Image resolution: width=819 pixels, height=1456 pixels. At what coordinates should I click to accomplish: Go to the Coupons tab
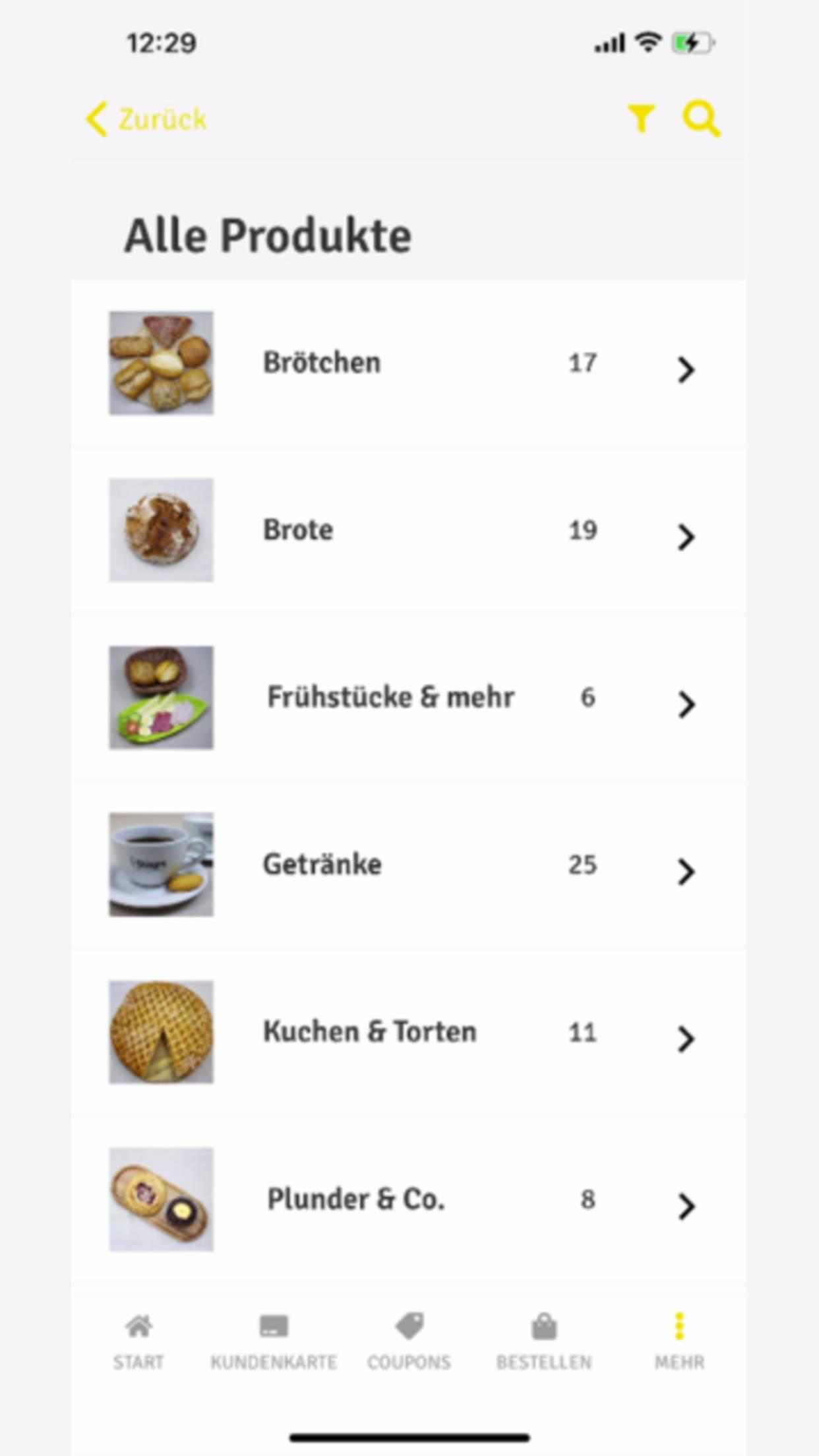point(409,1342)
